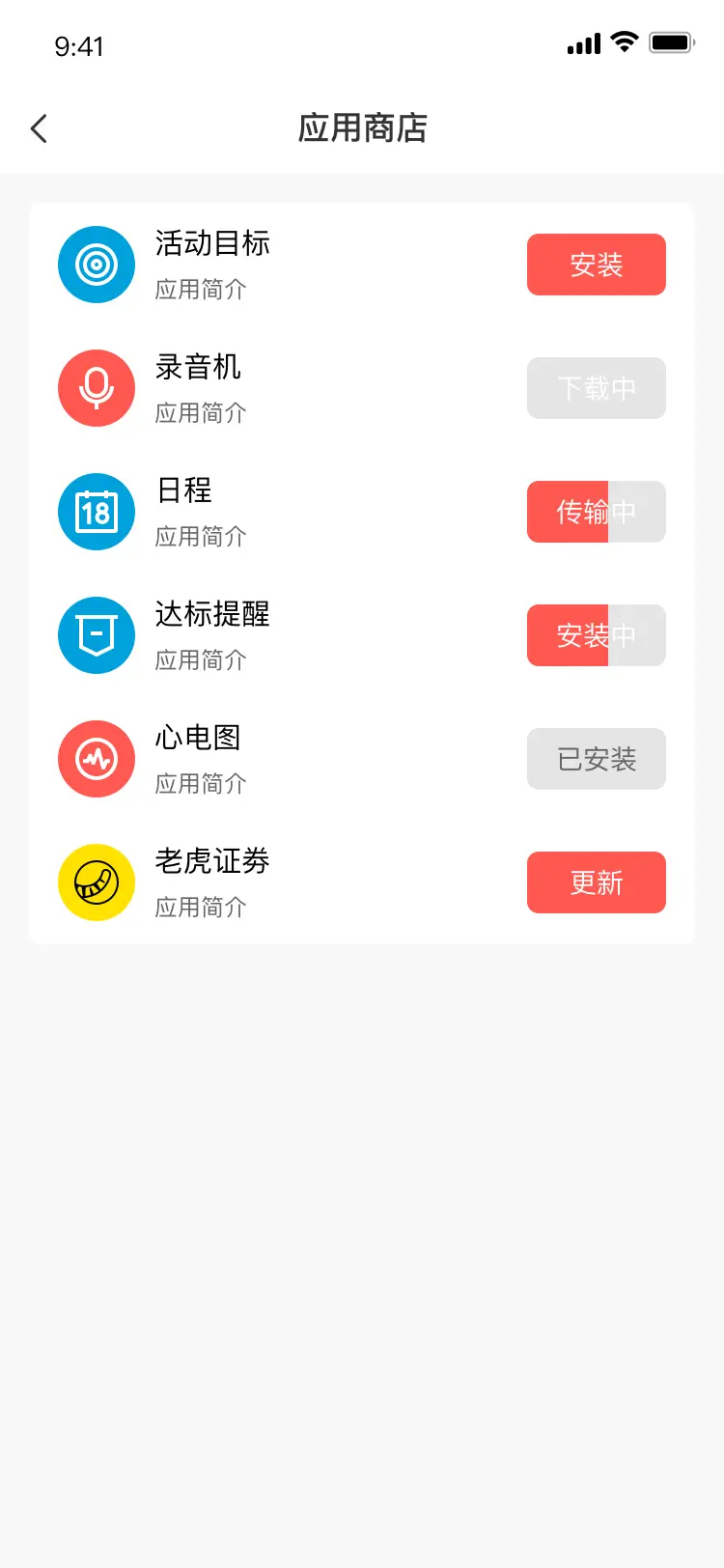Select the 心电图 heart rate icon

click(x=96, y=759)
